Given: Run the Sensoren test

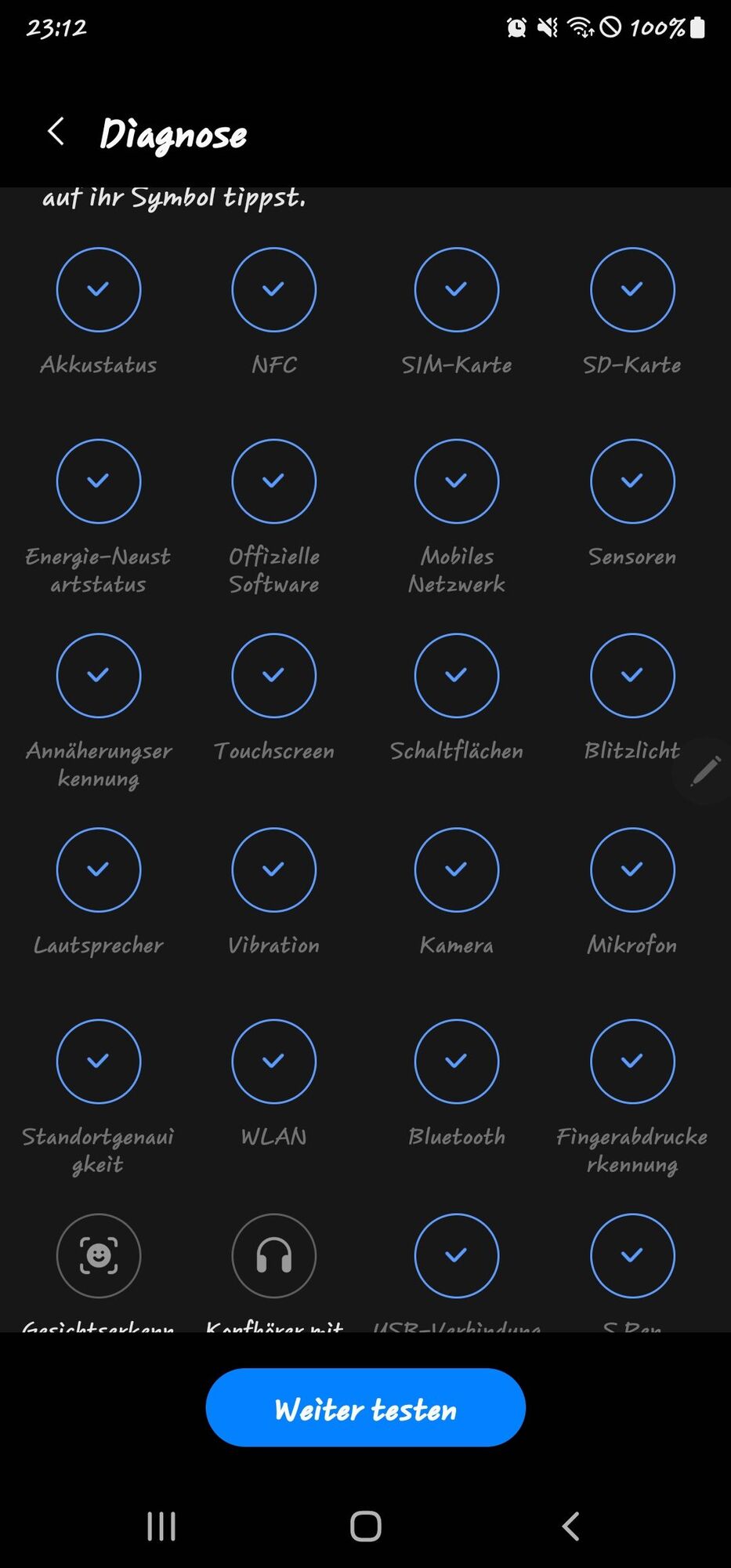Looking at the screenshot, I should [631, 481].
